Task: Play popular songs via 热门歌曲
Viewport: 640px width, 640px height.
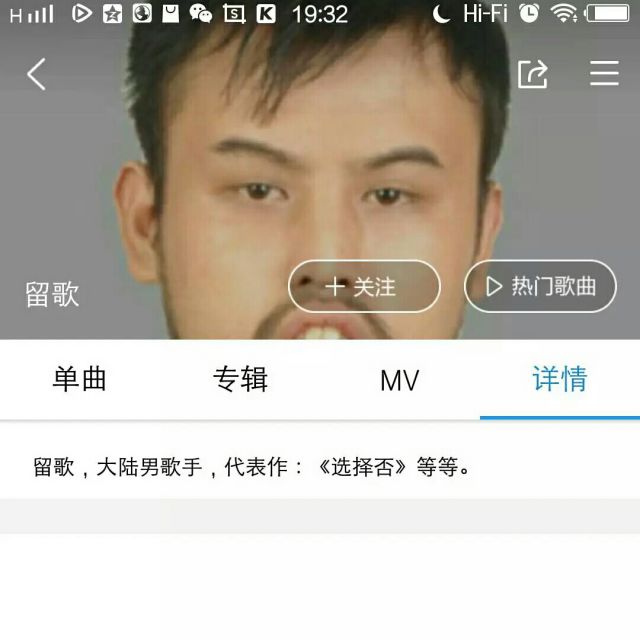Action: pos(540,287)
